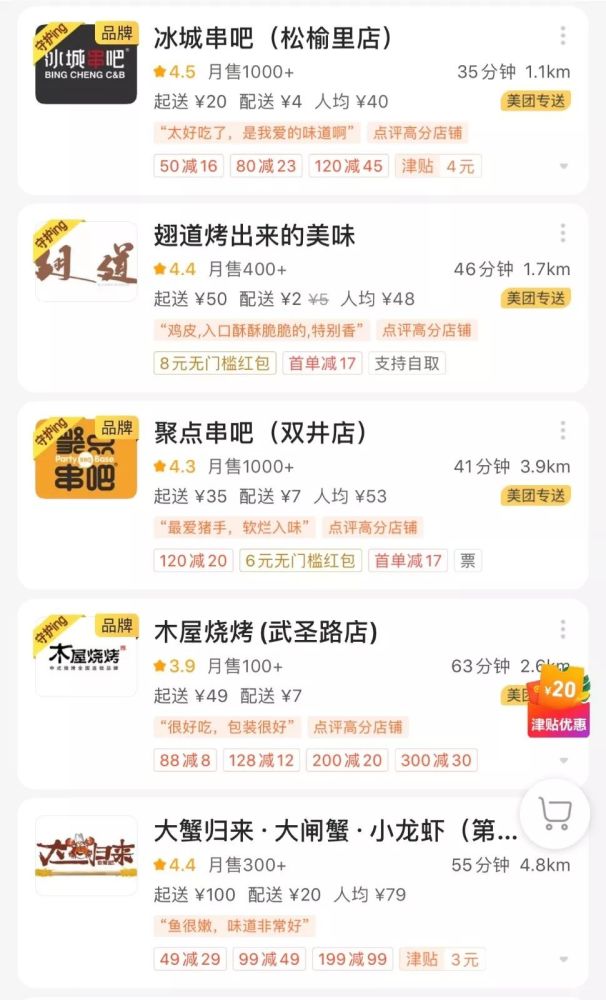This screenshot has width=606, height=1000.
Task: Expand the promotions list for 木屋烧烤
Action: click(x=563, y=761)
